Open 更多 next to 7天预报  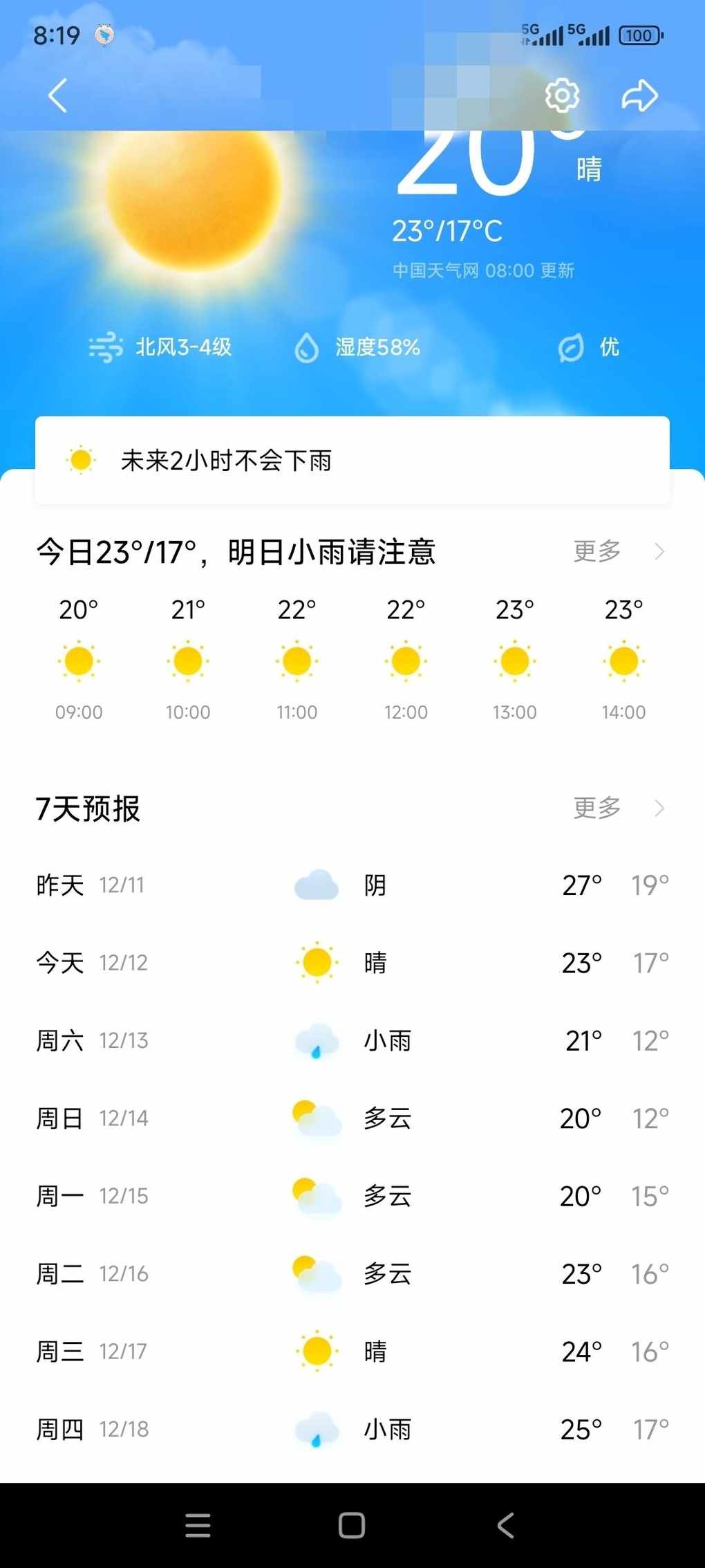coord(617,807)
